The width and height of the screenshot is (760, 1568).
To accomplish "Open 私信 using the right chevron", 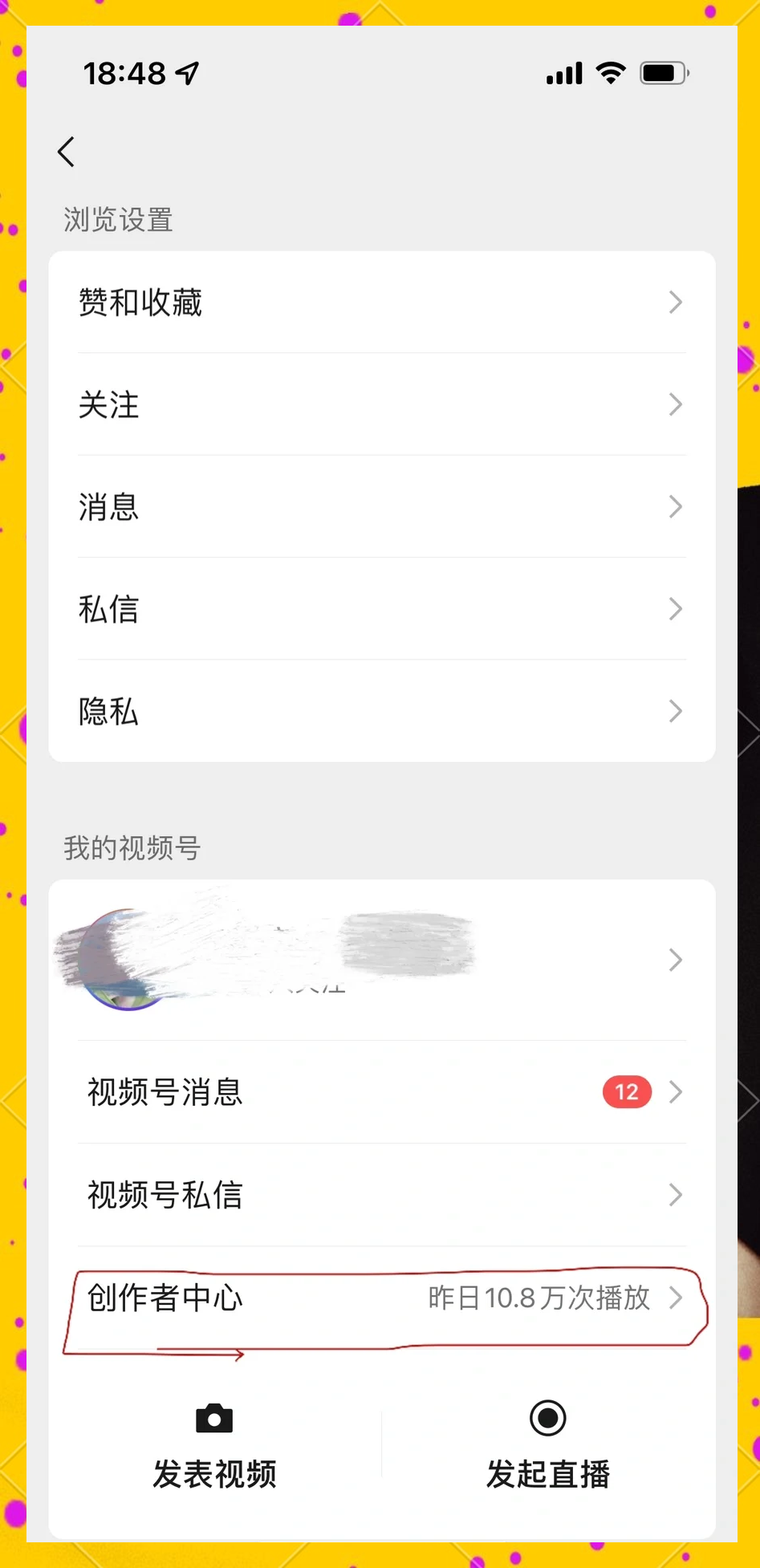I will pyautogui.click(x=677, y=609).
